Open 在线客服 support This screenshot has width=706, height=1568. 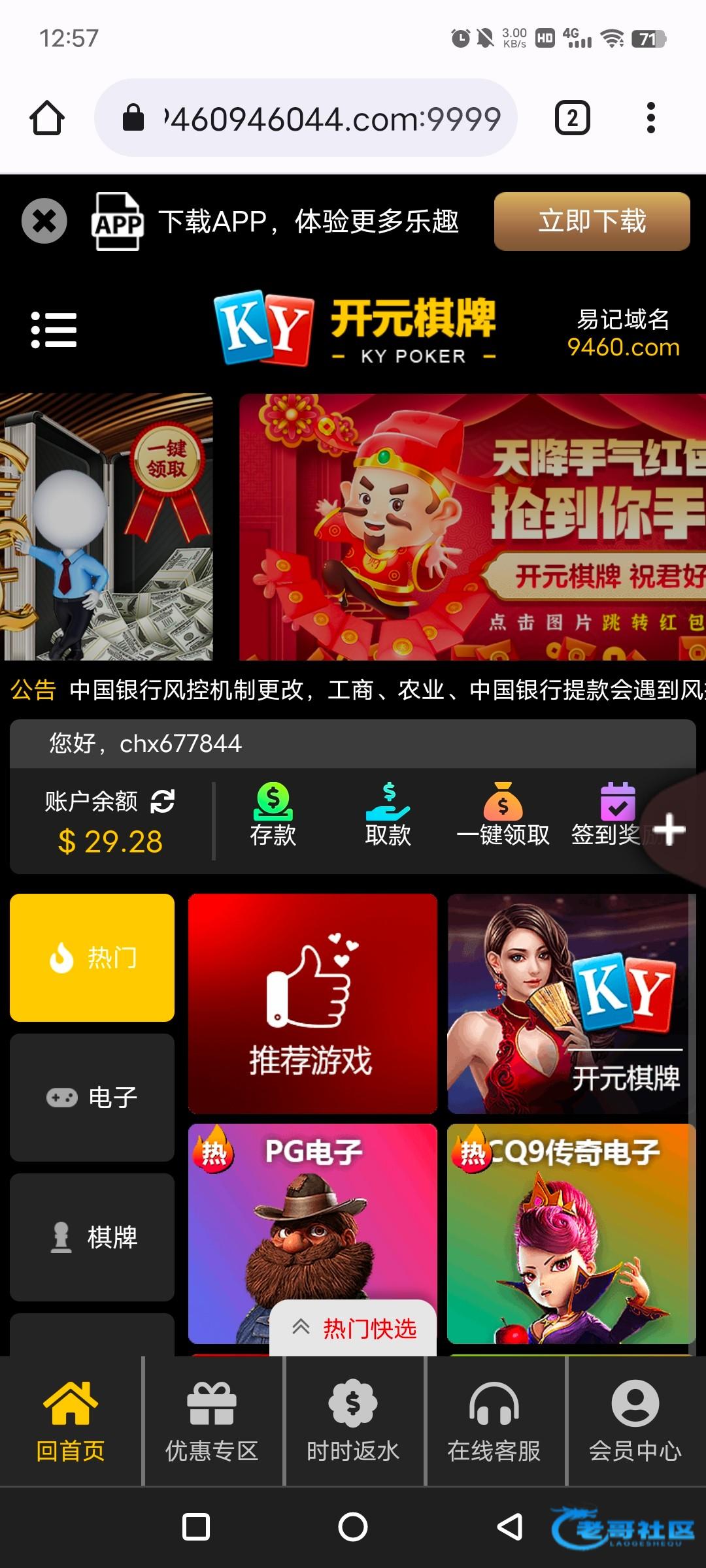coord(494,1421)
